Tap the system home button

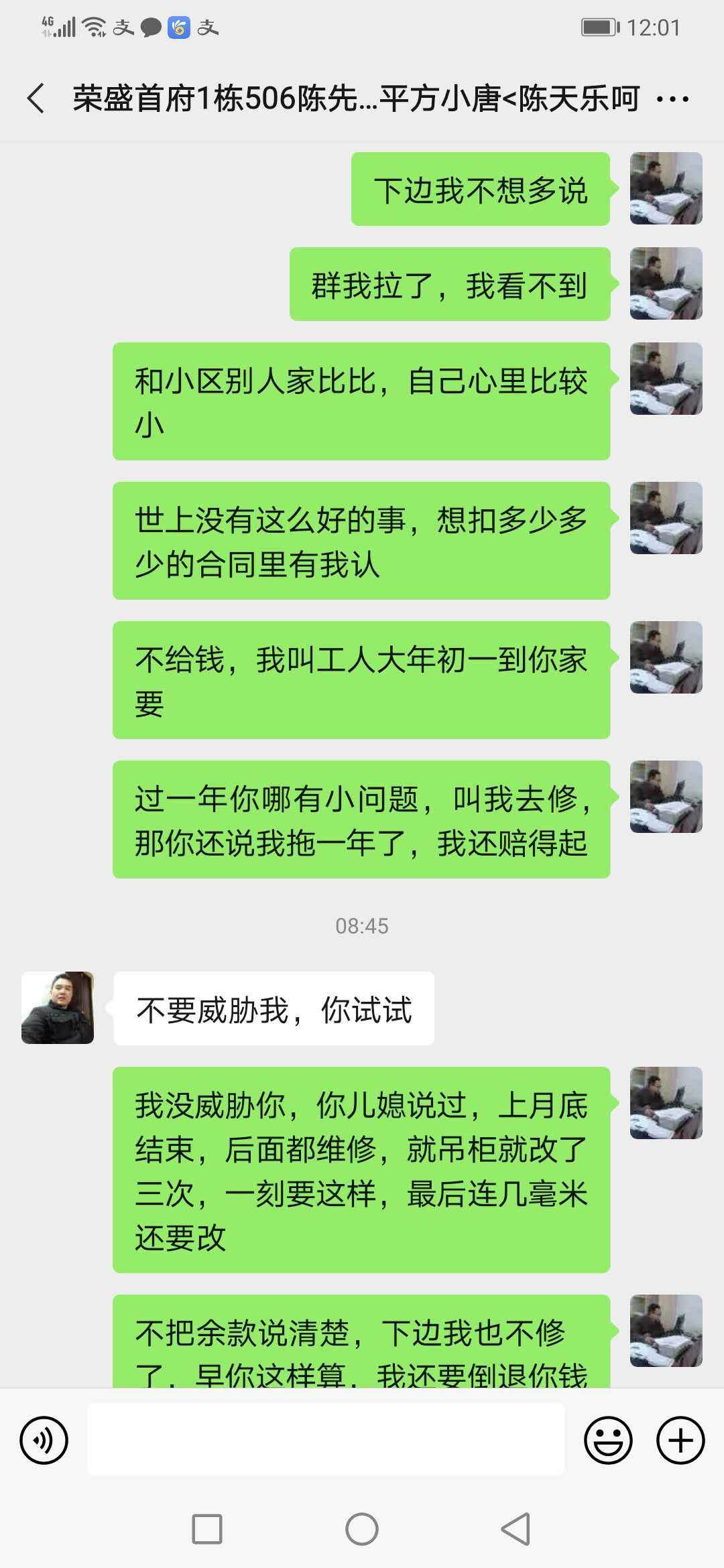362,1530
